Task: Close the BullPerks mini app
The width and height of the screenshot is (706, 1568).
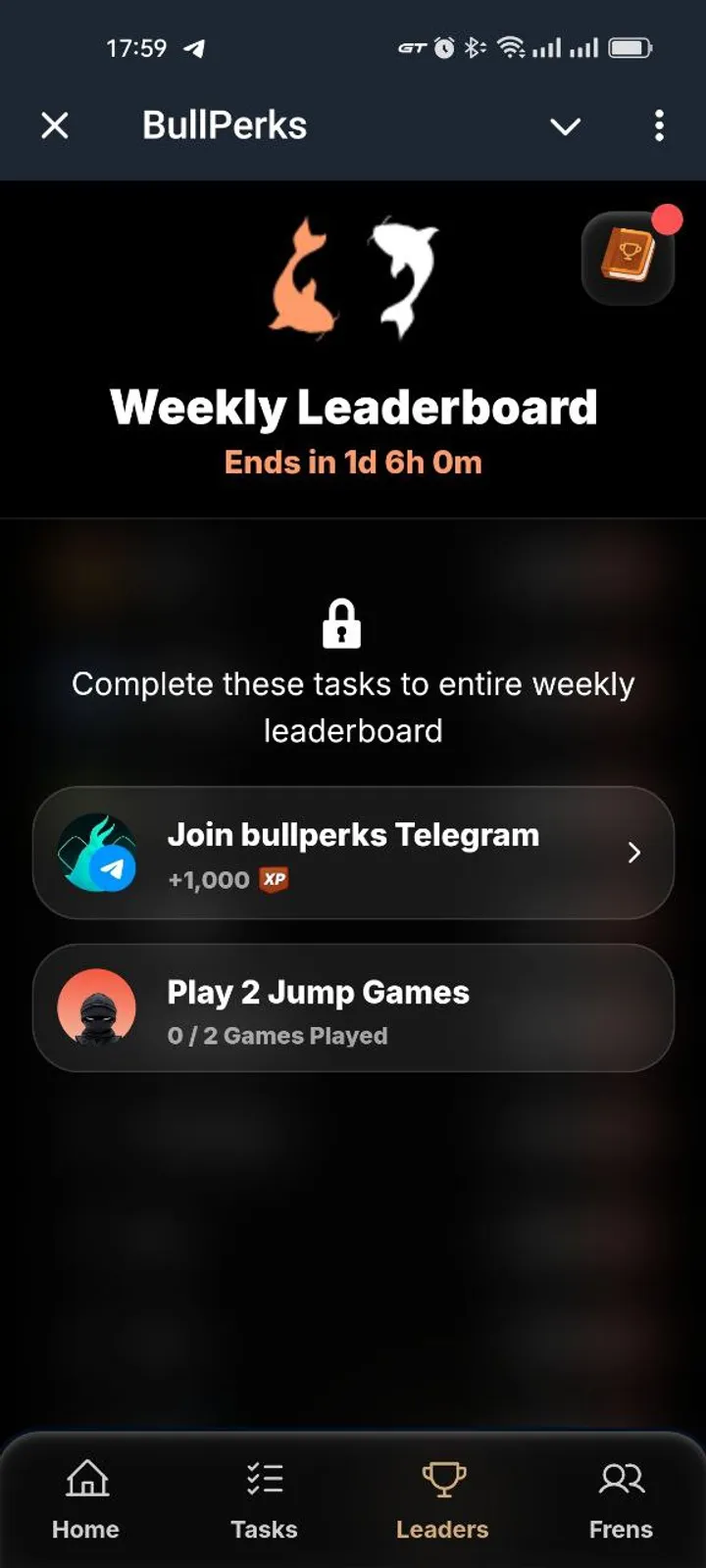Action: click(56, 125)
